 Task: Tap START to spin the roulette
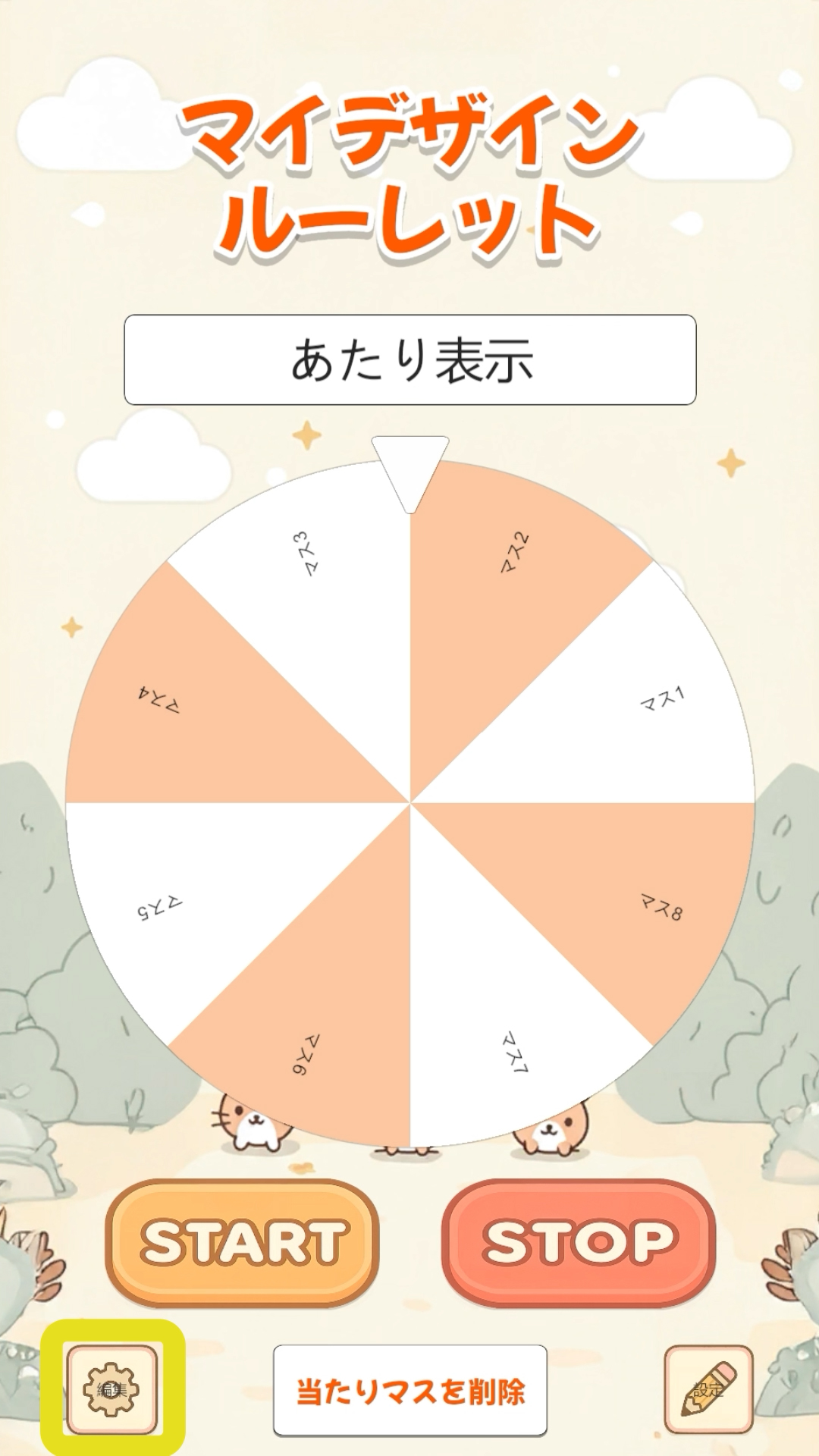pos(243,1242)
